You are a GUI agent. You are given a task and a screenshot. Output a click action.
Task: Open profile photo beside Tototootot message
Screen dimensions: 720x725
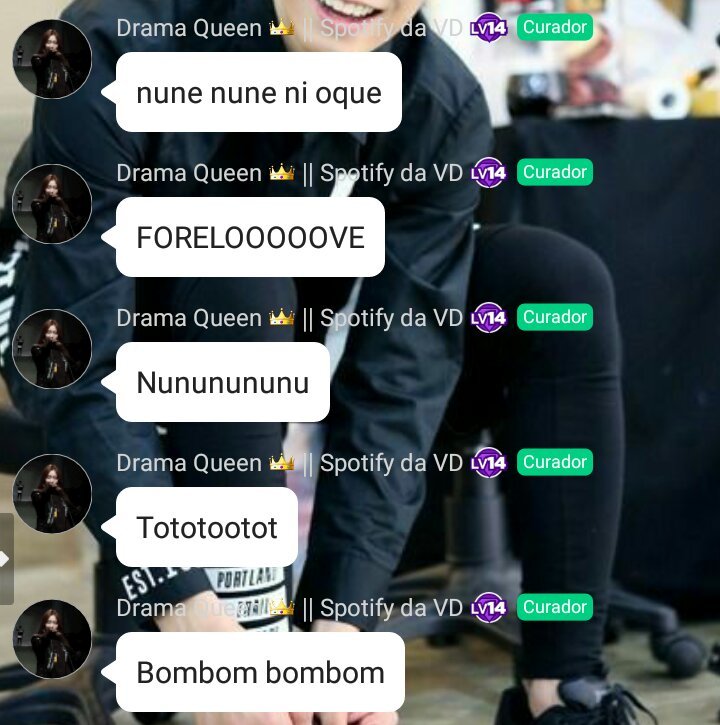coord(52,494)
